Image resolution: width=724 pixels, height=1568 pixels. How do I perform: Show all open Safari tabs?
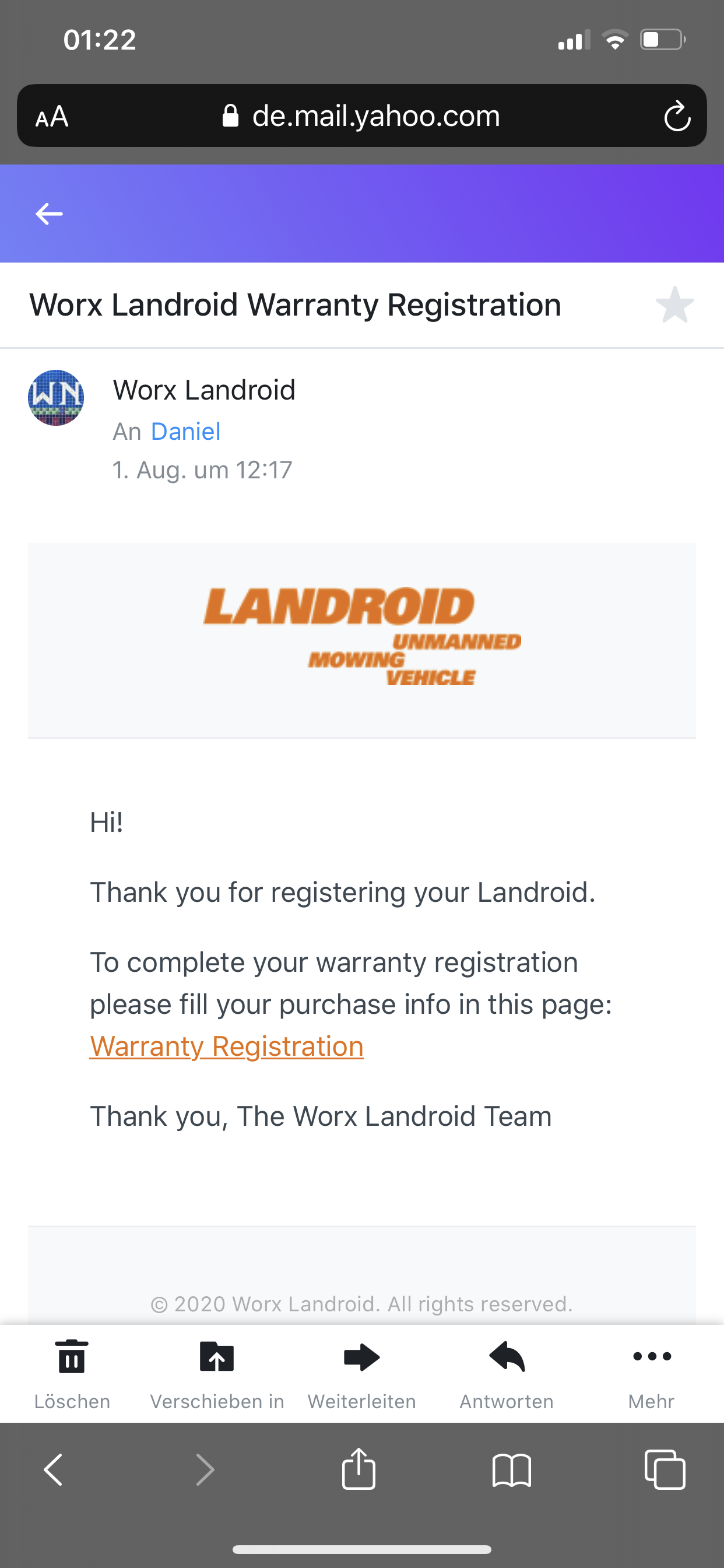tap(665, 1469)
